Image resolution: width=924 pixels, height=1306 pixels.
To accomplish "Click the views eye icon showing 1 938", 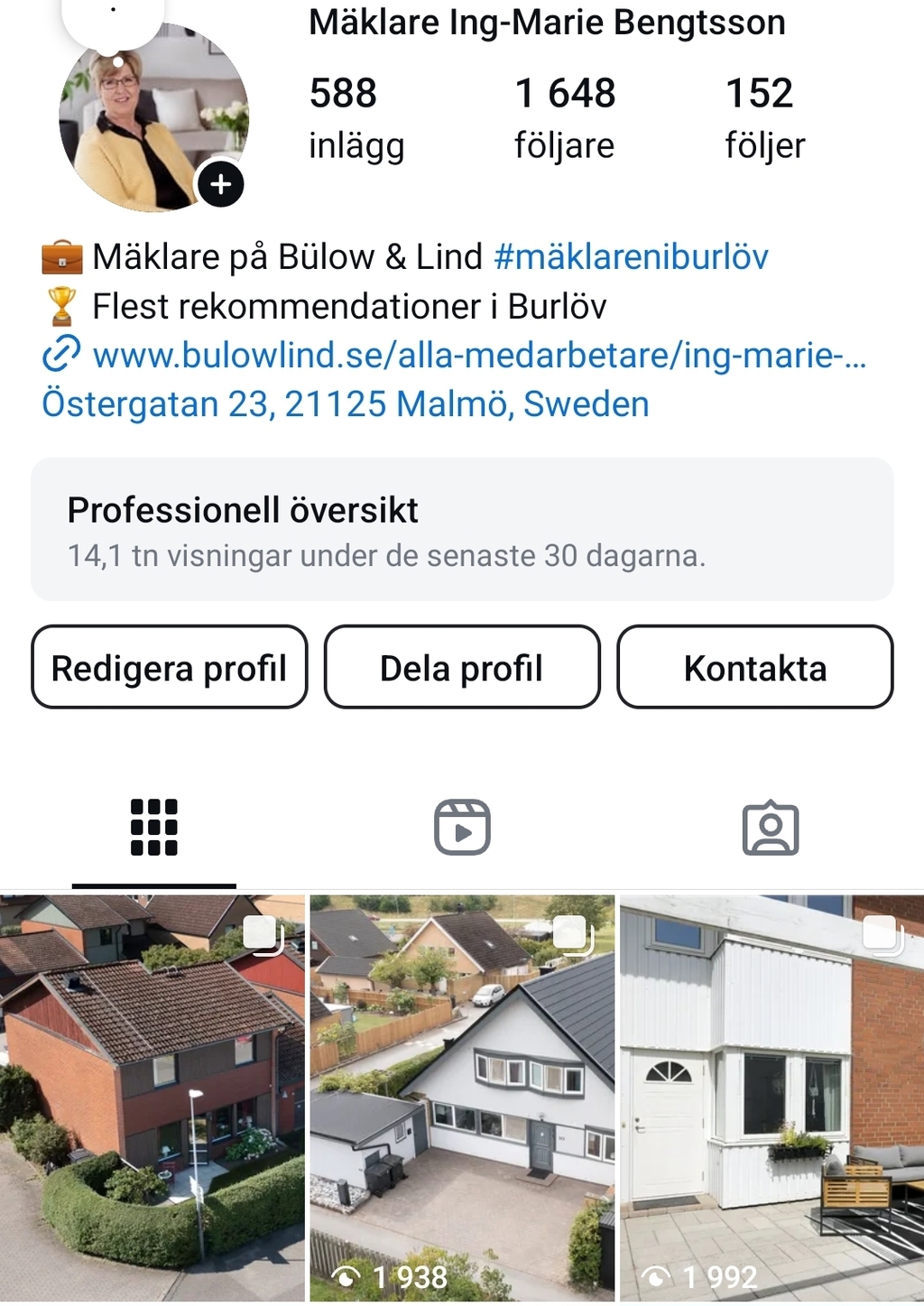I will pyautogui.click(x=346, y=1277).
